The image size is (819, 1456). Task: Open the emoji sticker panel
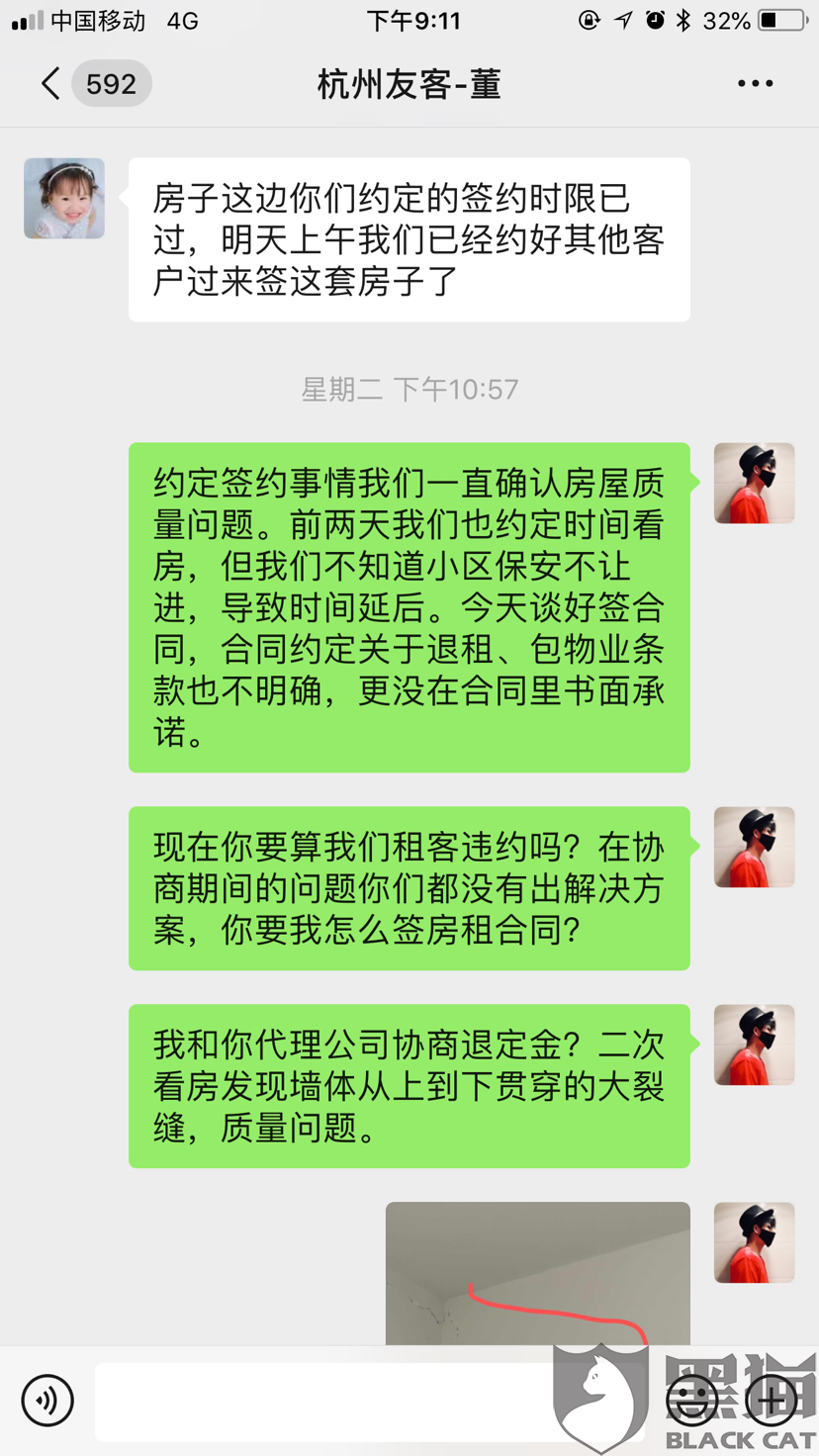coord(692,1401)
